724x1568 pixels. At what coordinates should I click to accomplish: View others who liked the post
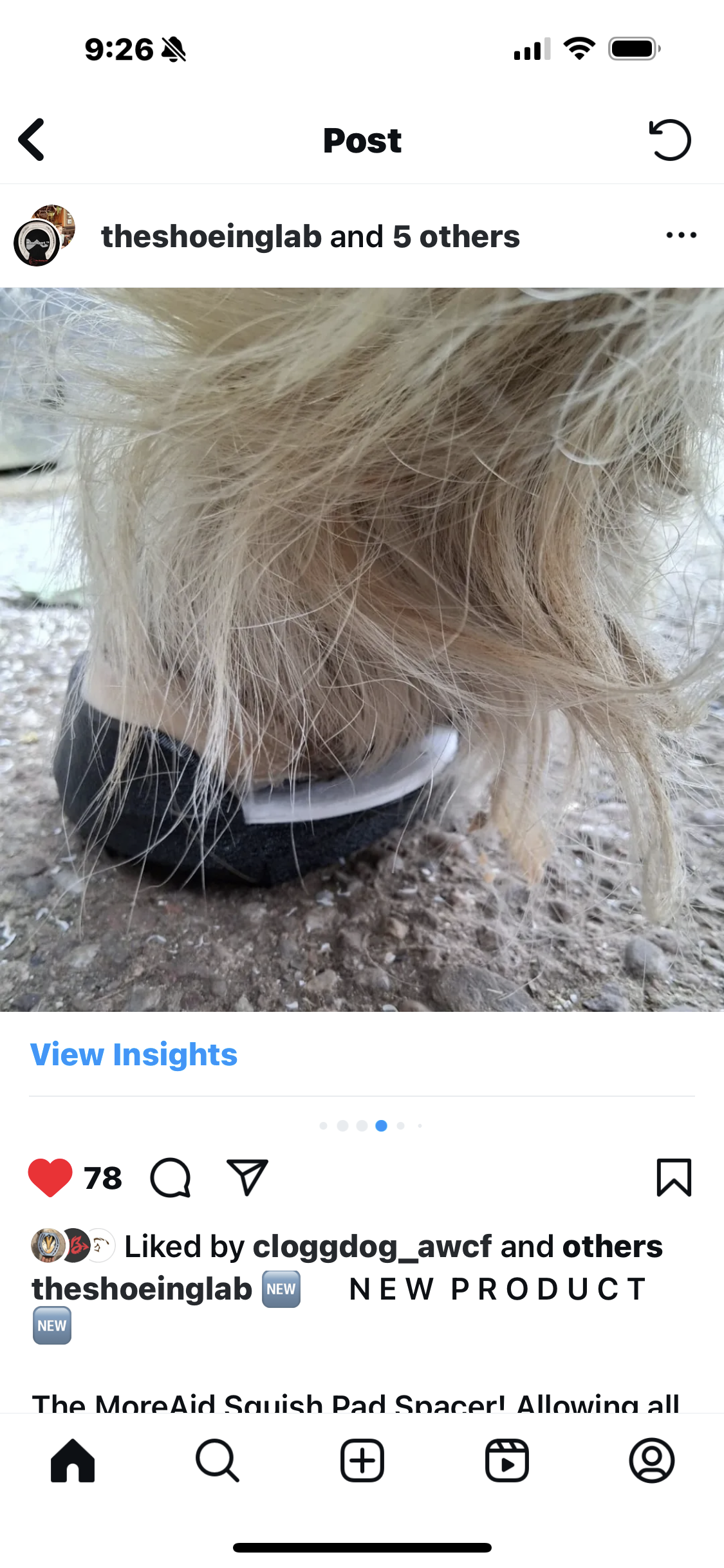click(612, 1246)
